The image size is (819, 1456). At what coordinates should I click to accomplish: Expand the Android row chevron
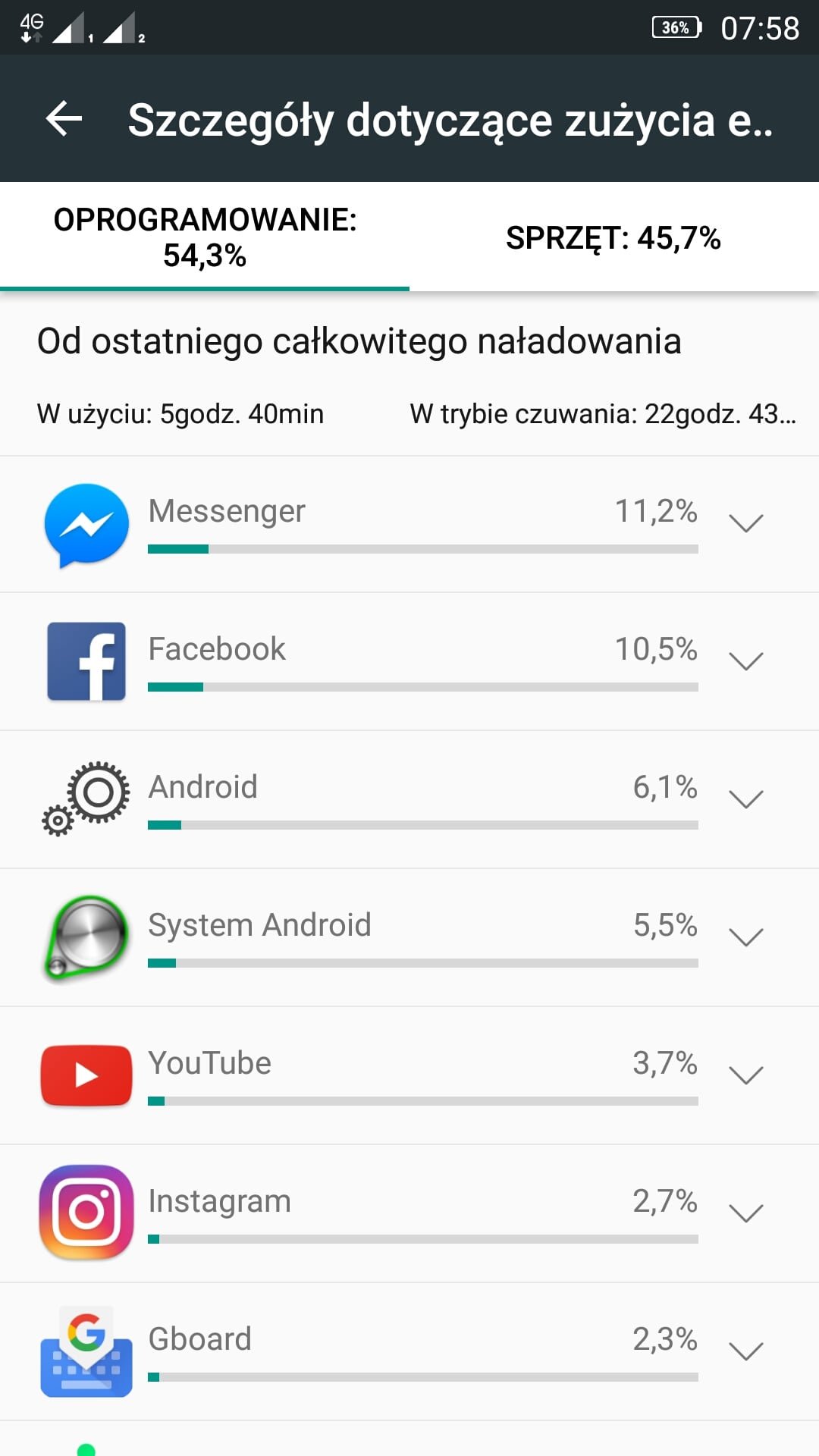coord(745,799)
